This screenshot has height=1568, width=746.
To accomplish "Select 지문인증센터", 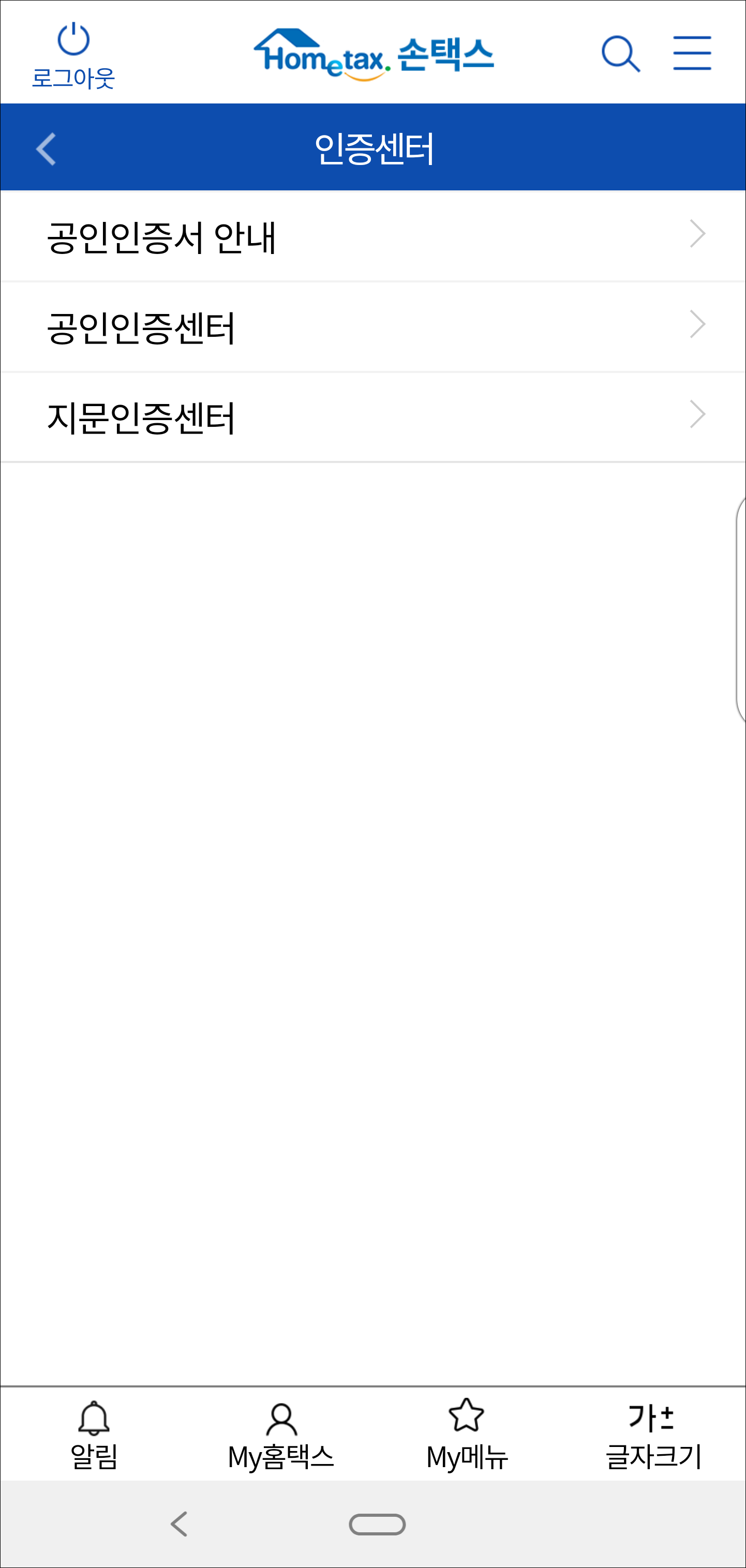I will click(x=373, y=417).
